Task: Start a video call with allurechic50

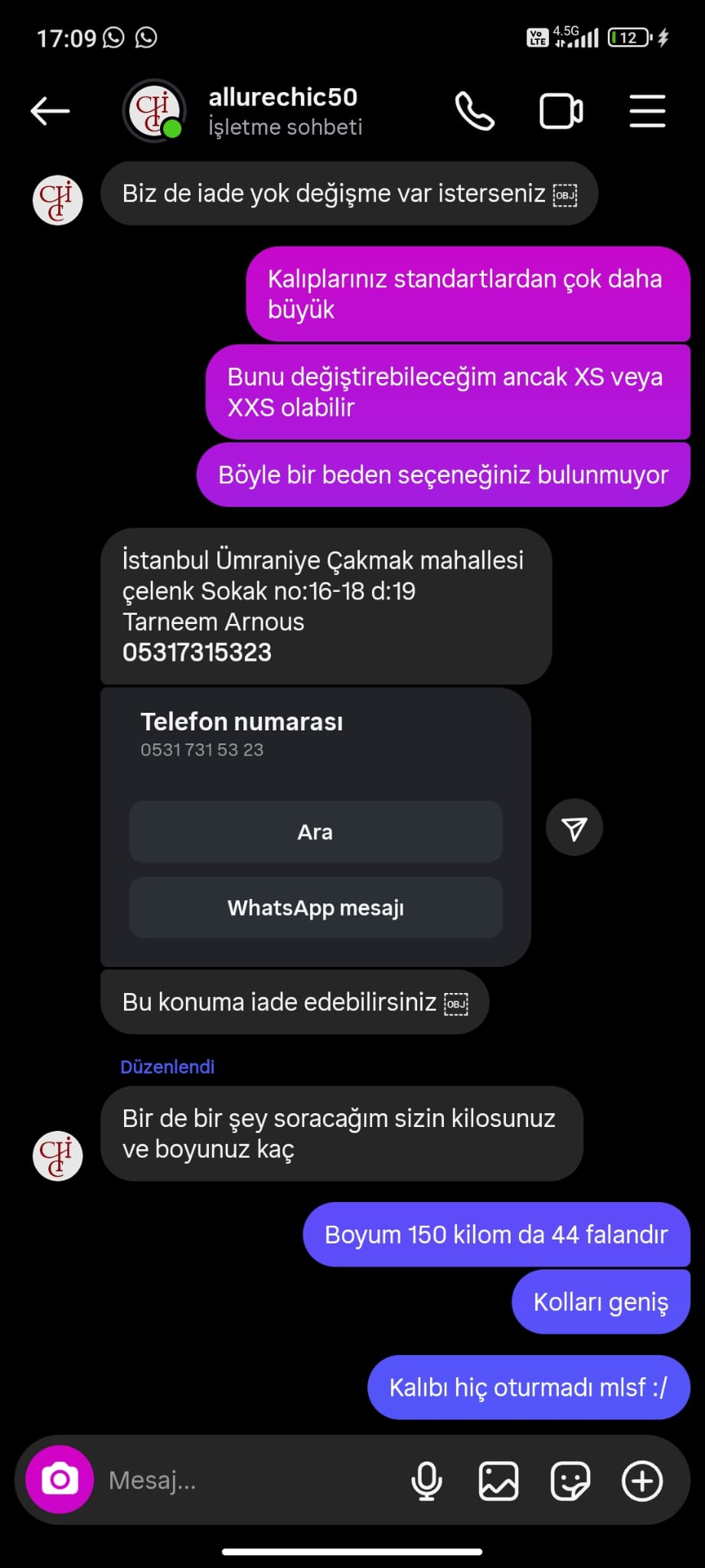Action: pyautogui.click(x=561, y=112)
